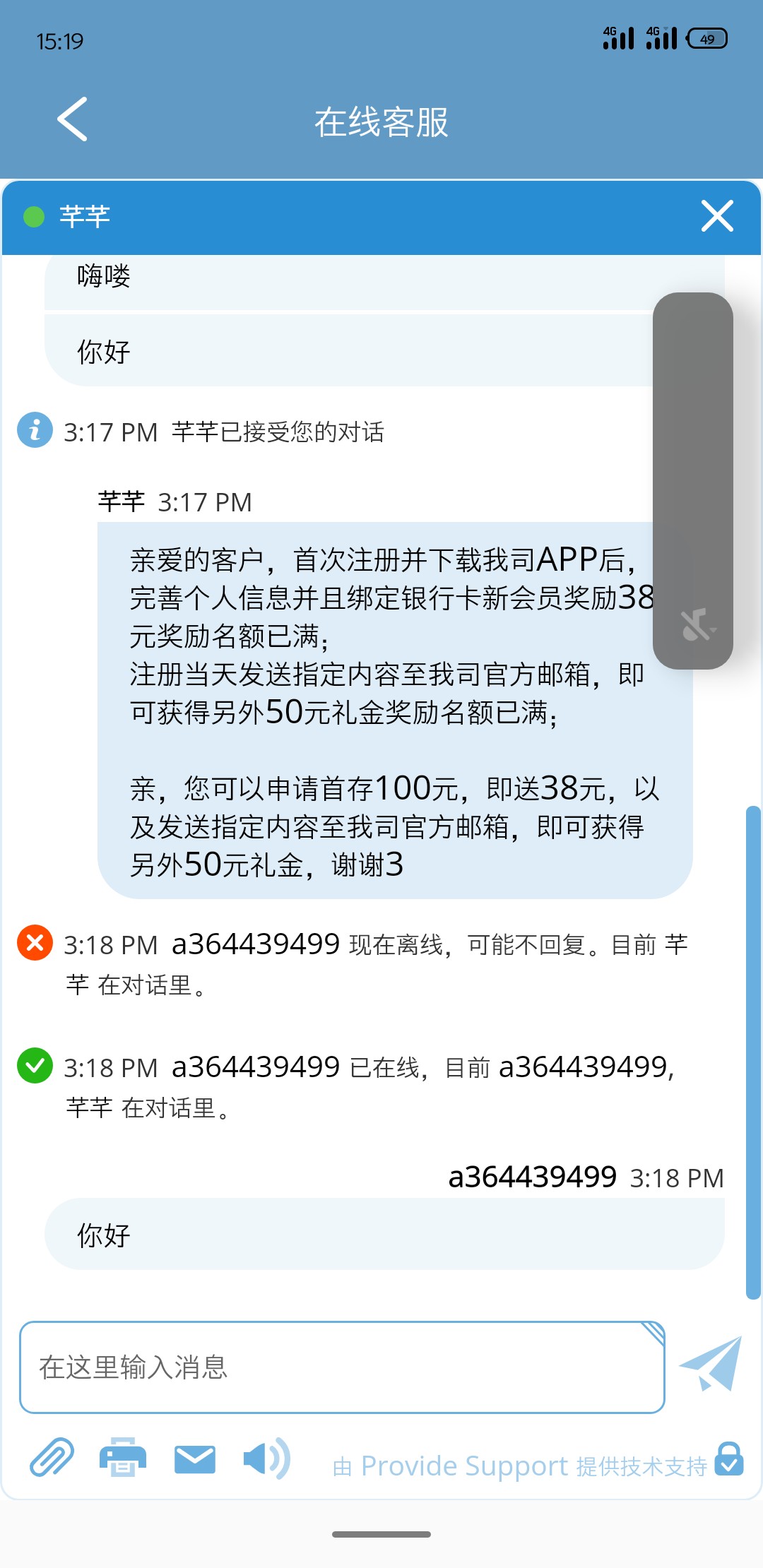Attach a file with the paperclip
Image resolution: width=763 pixels, height=1568 pixels.
[52, 1458]
